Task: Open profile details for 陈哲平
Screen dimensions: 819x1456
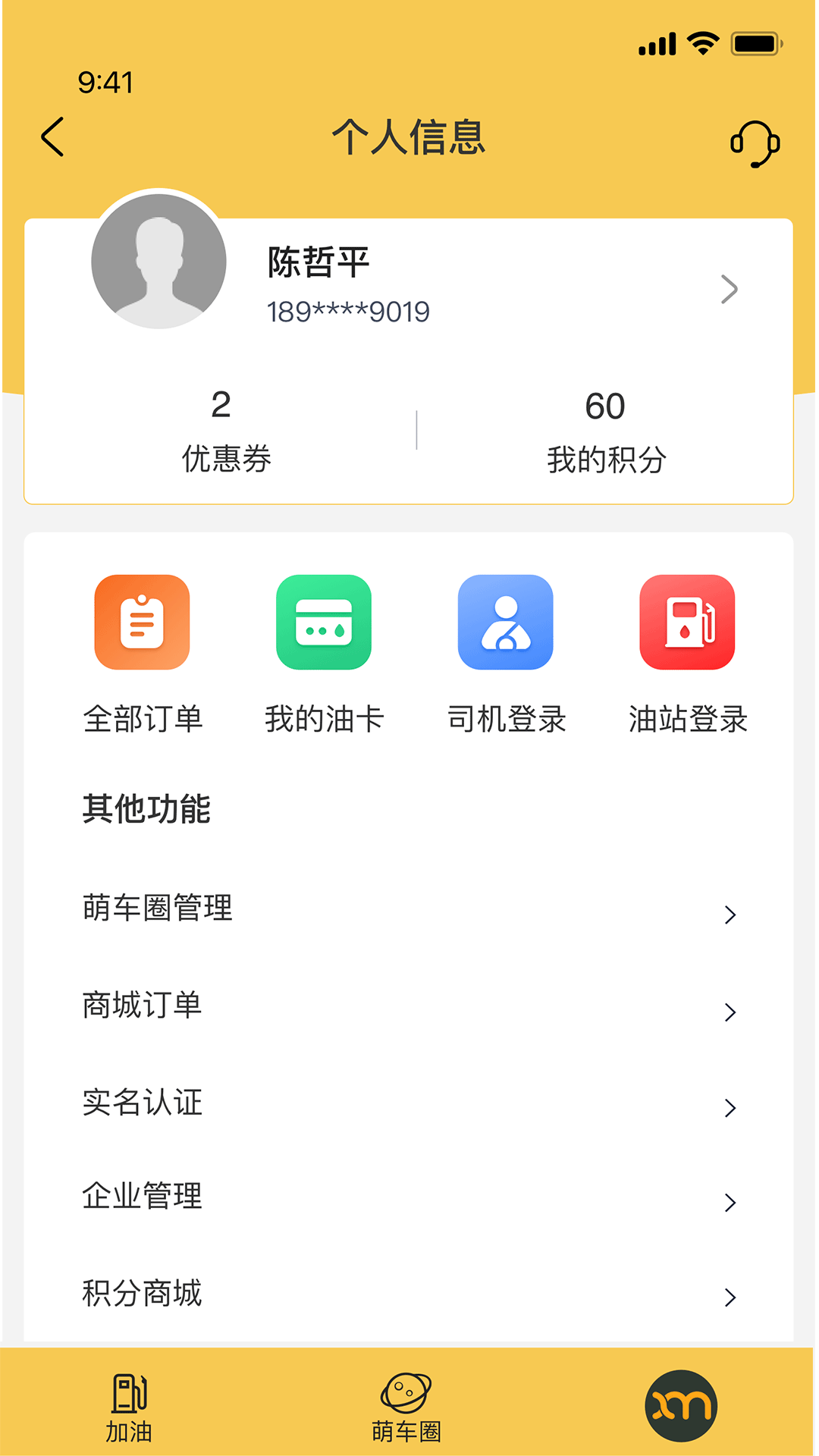Action: (728, 289)
